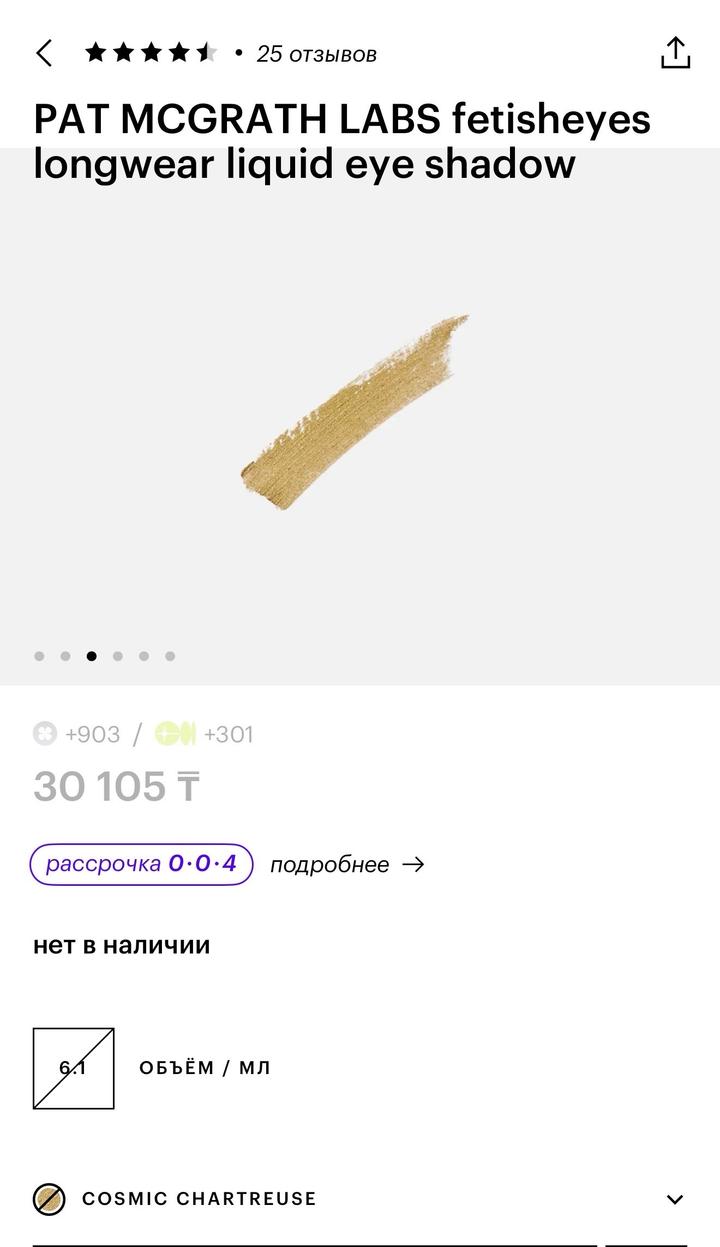This screenshot has height=1247, width=720.
Task: Expand the Cosmic Chartreuse shade dropdown
Action: click(675, 1199)
